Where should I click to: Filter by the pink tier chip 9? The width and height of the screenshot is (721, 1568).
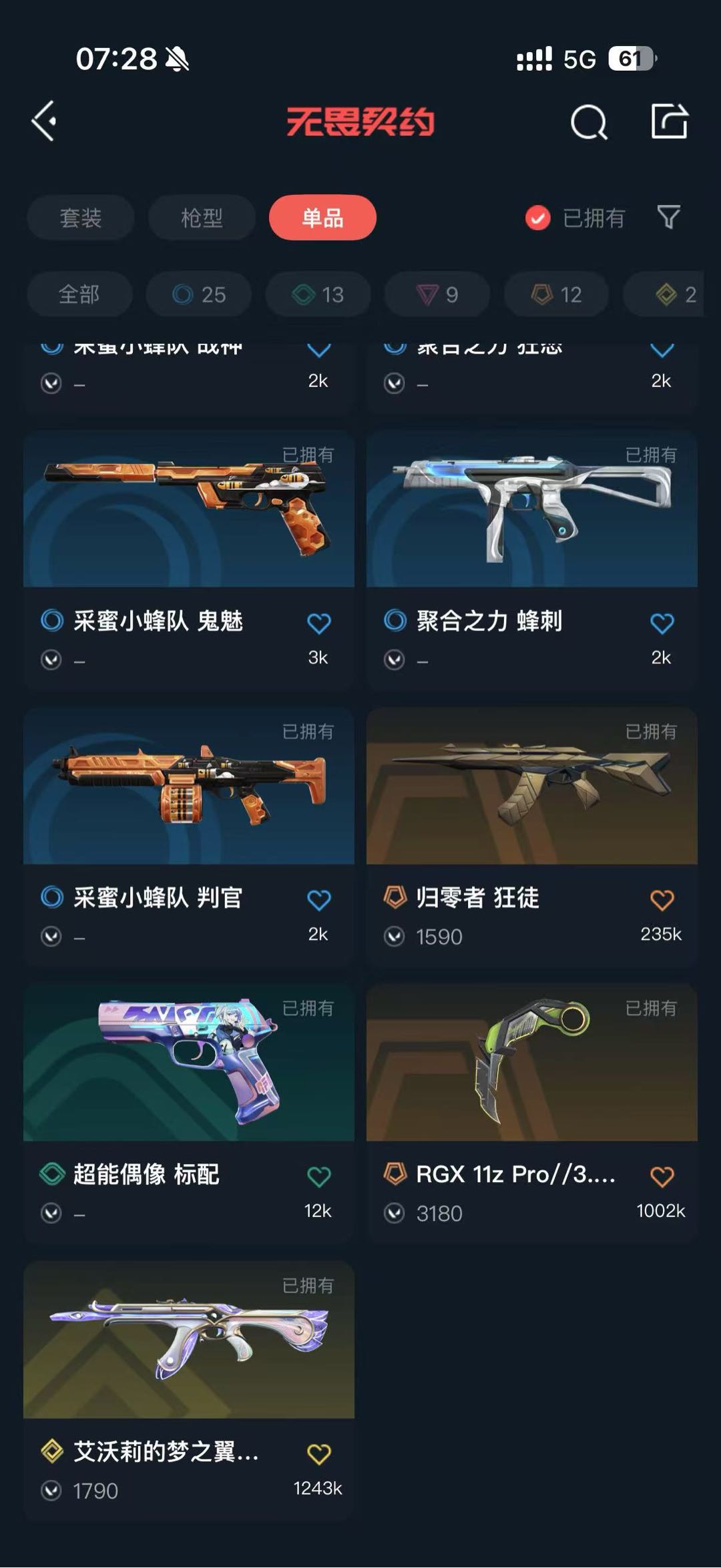(x=437, y=294)
